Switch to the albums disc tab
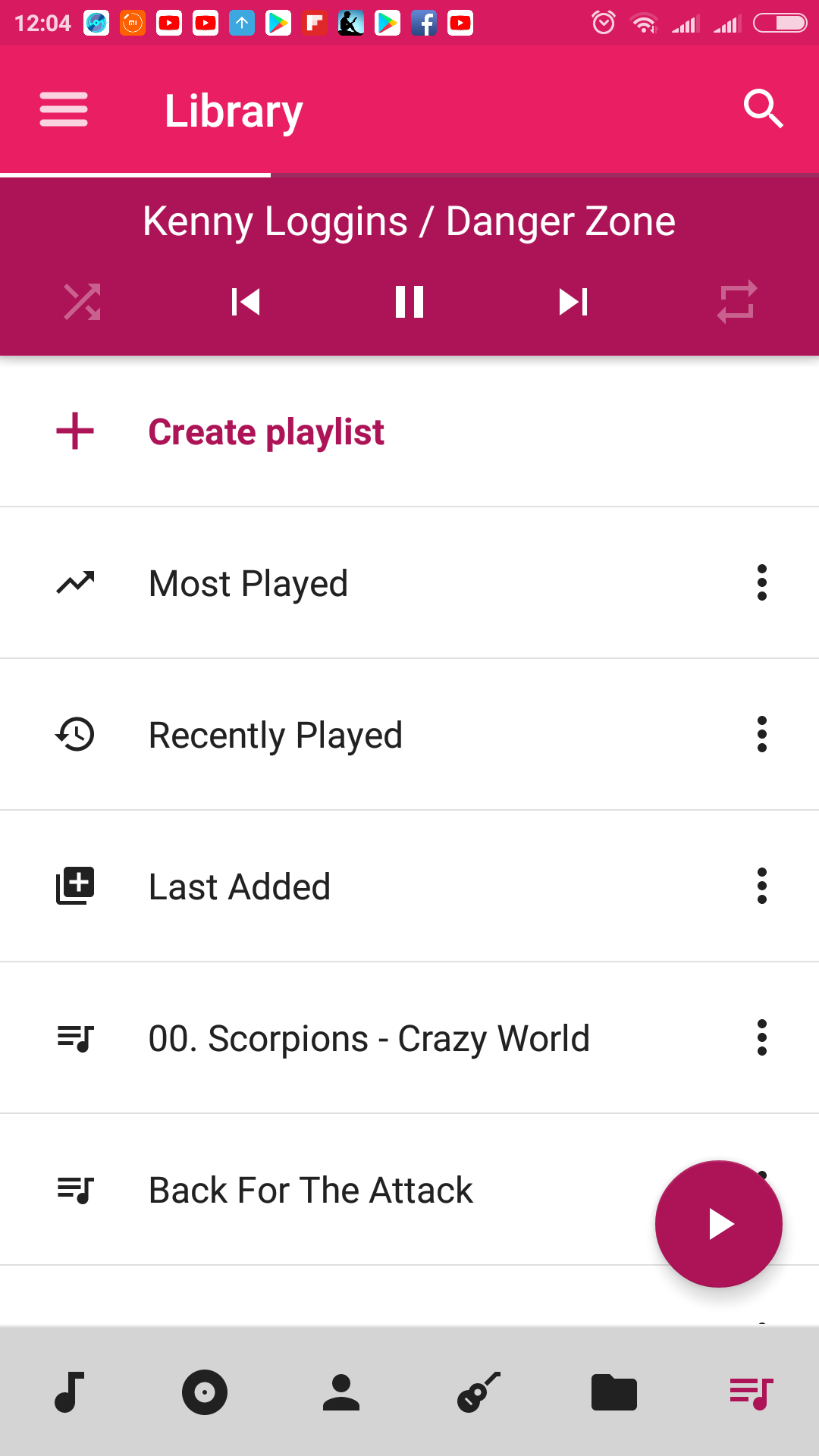 point(205,1392)
